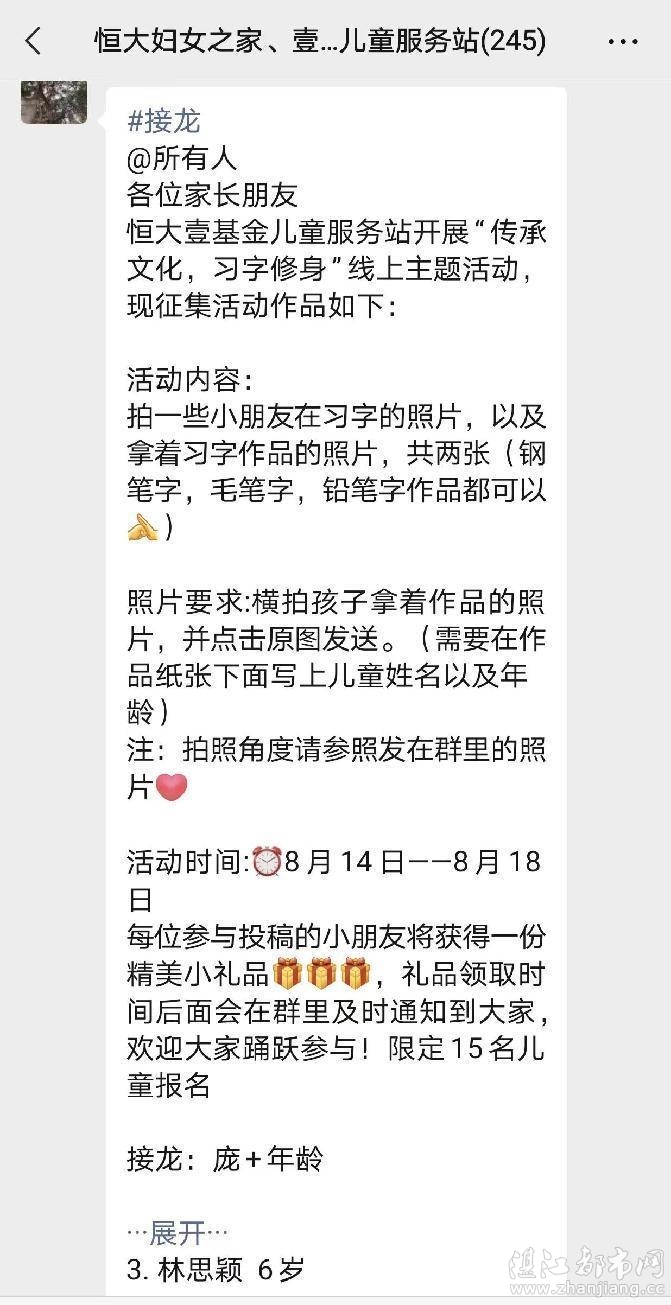Expand the full 接龙 list via 展开
The height and width of the screenshot is (1305, 671).
pos(178,1232)
